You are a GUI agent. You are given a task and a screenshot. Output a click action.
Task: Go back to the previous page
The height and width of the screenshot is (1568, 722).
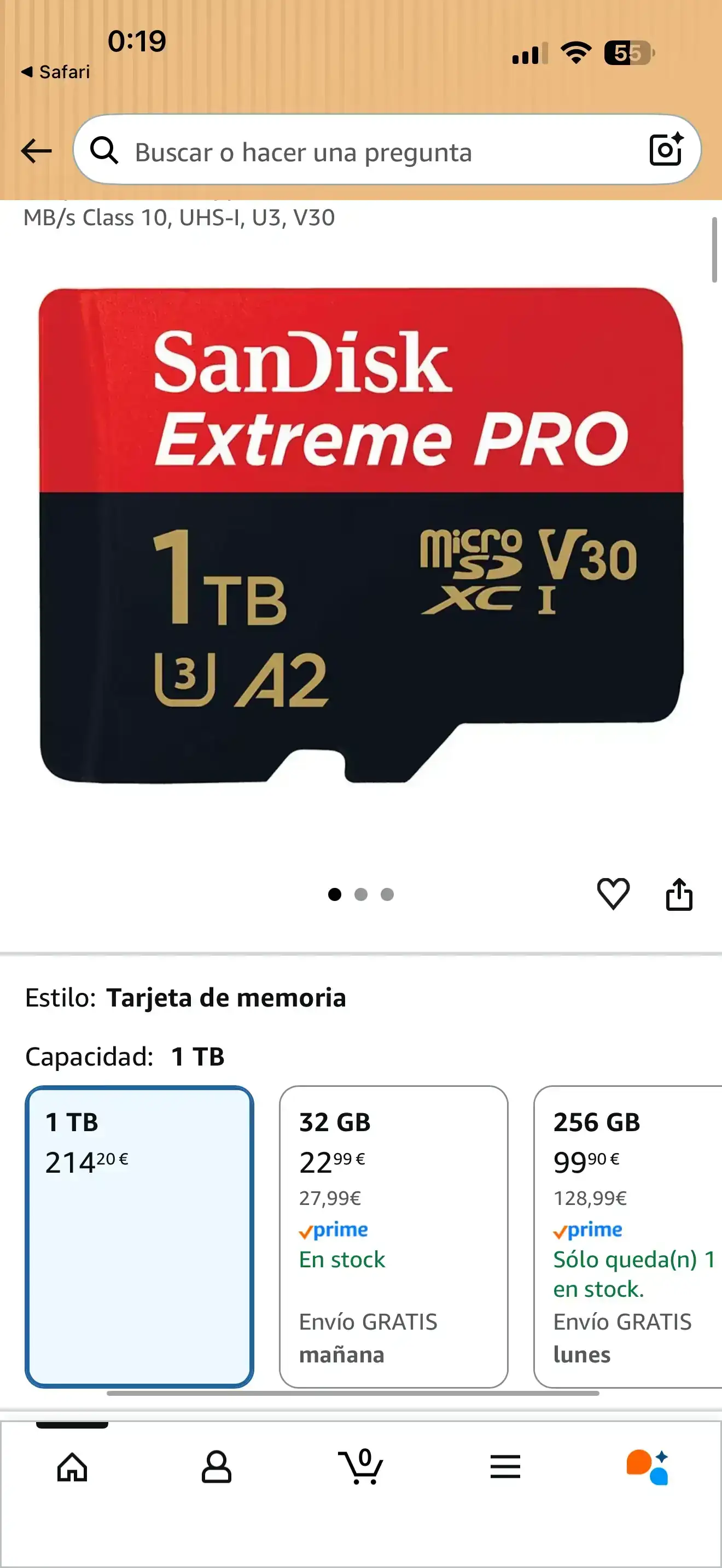[x=36, y=151]
